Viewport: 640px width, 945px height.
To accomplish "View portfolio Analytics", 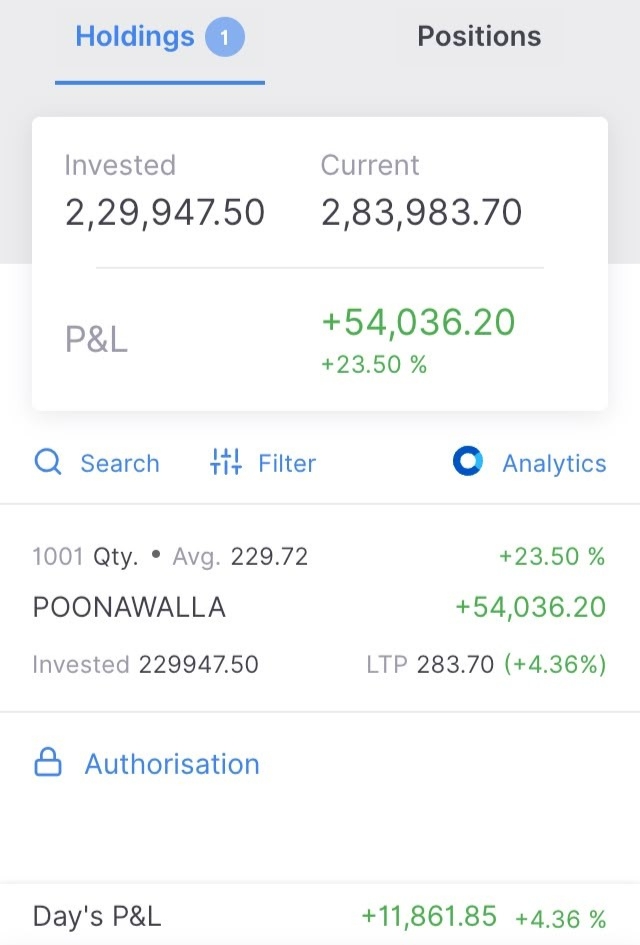I will 530,463.
